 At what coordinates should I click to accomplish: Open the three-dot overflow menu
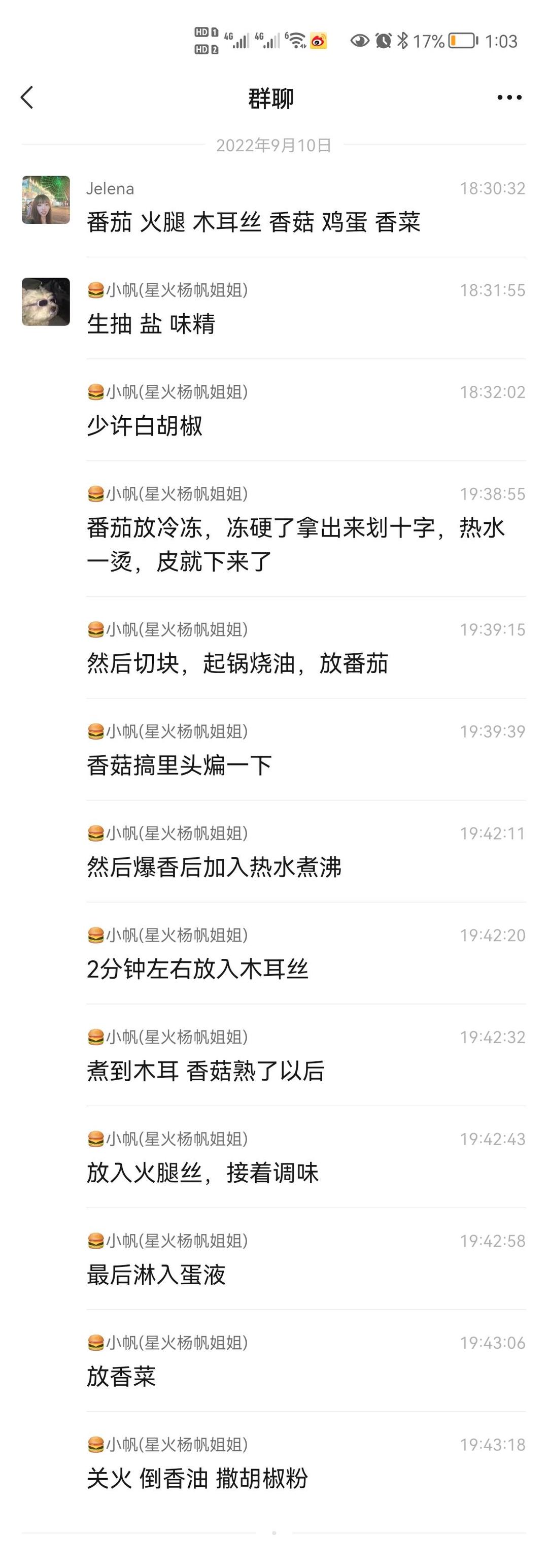coord(508,97)
